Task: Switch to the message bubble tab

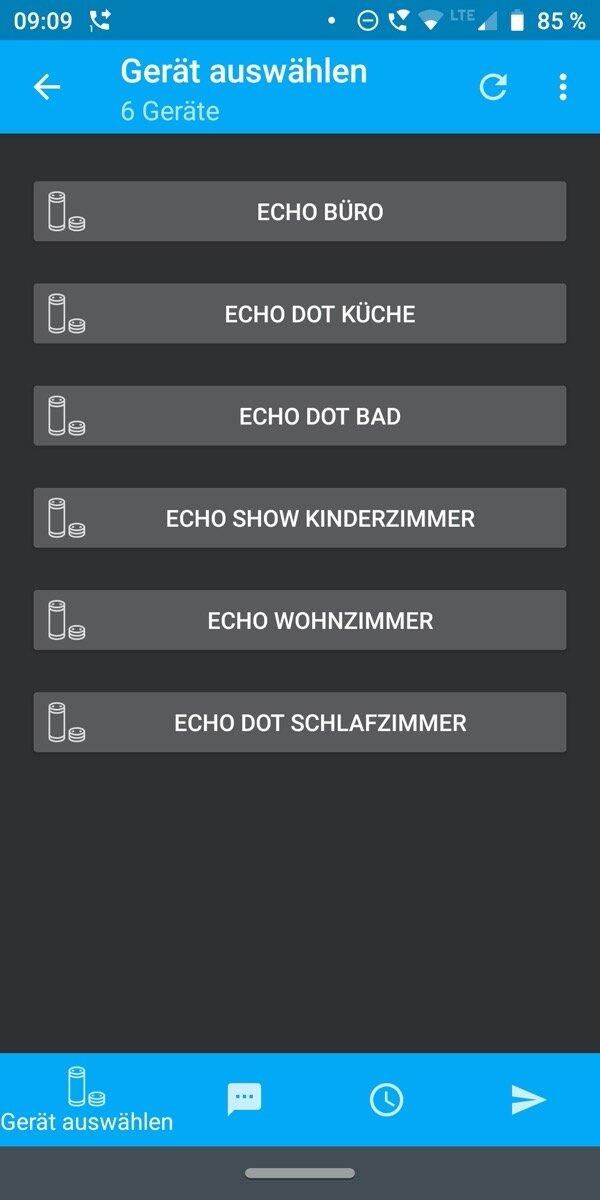Action: click(244, 1100)
